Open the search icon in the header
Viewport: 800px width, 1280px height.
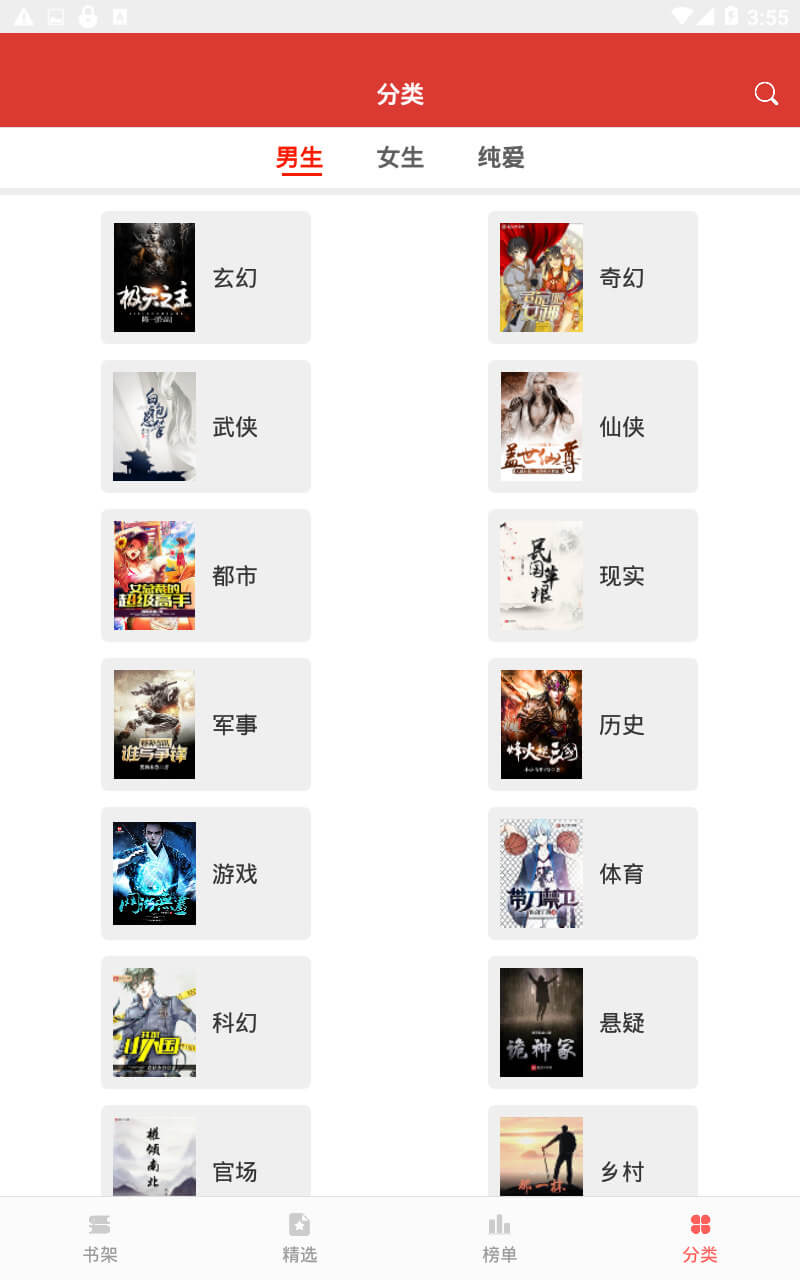pos(766,94)
